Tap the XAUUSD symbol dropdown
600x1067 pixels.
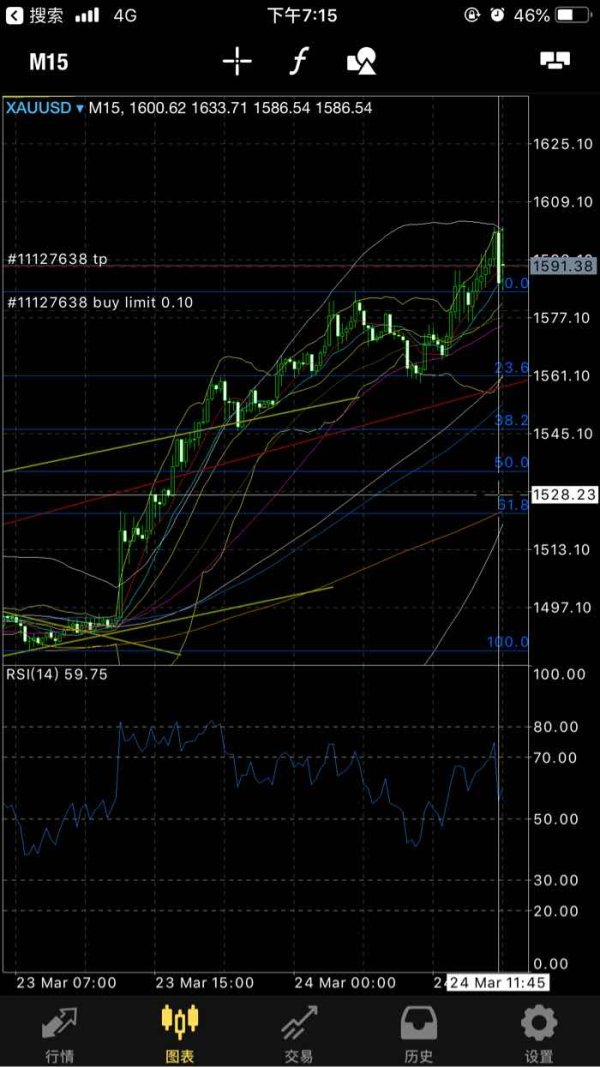tap(44, 108)
